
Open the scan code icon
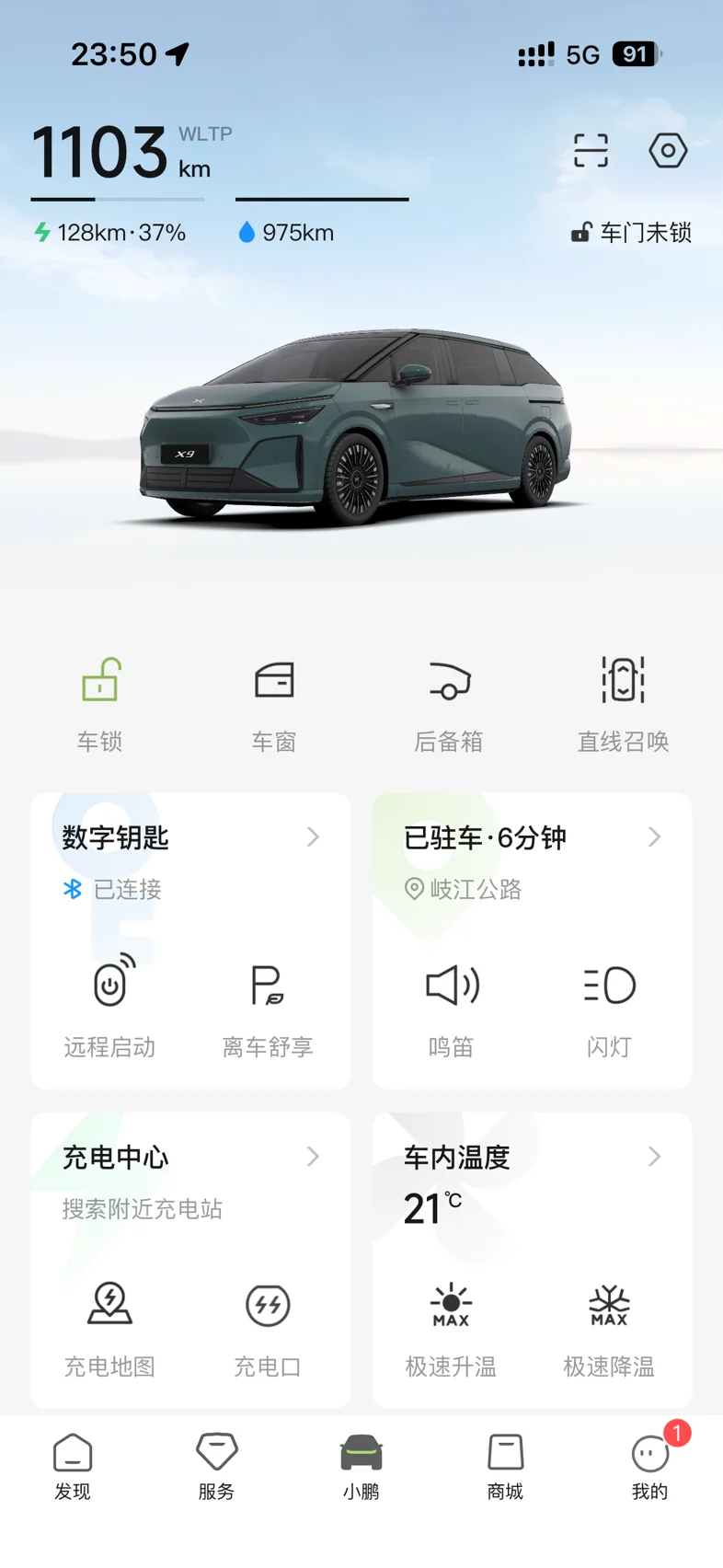(x=591, y=150)
